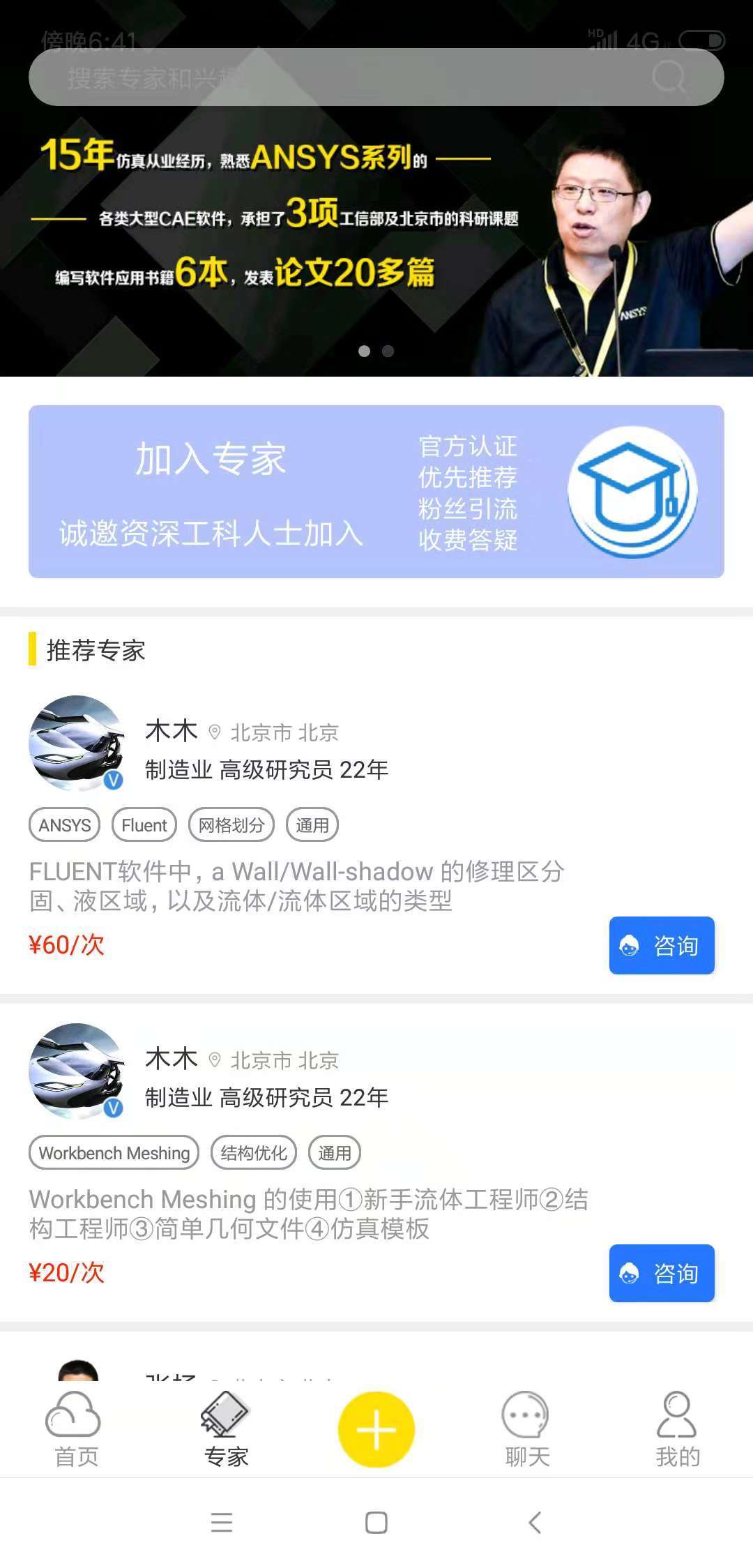Screen dimensions: 753x1568
Task: Tap the magnifier icon in search bar
Action: [x=669, y=77]
